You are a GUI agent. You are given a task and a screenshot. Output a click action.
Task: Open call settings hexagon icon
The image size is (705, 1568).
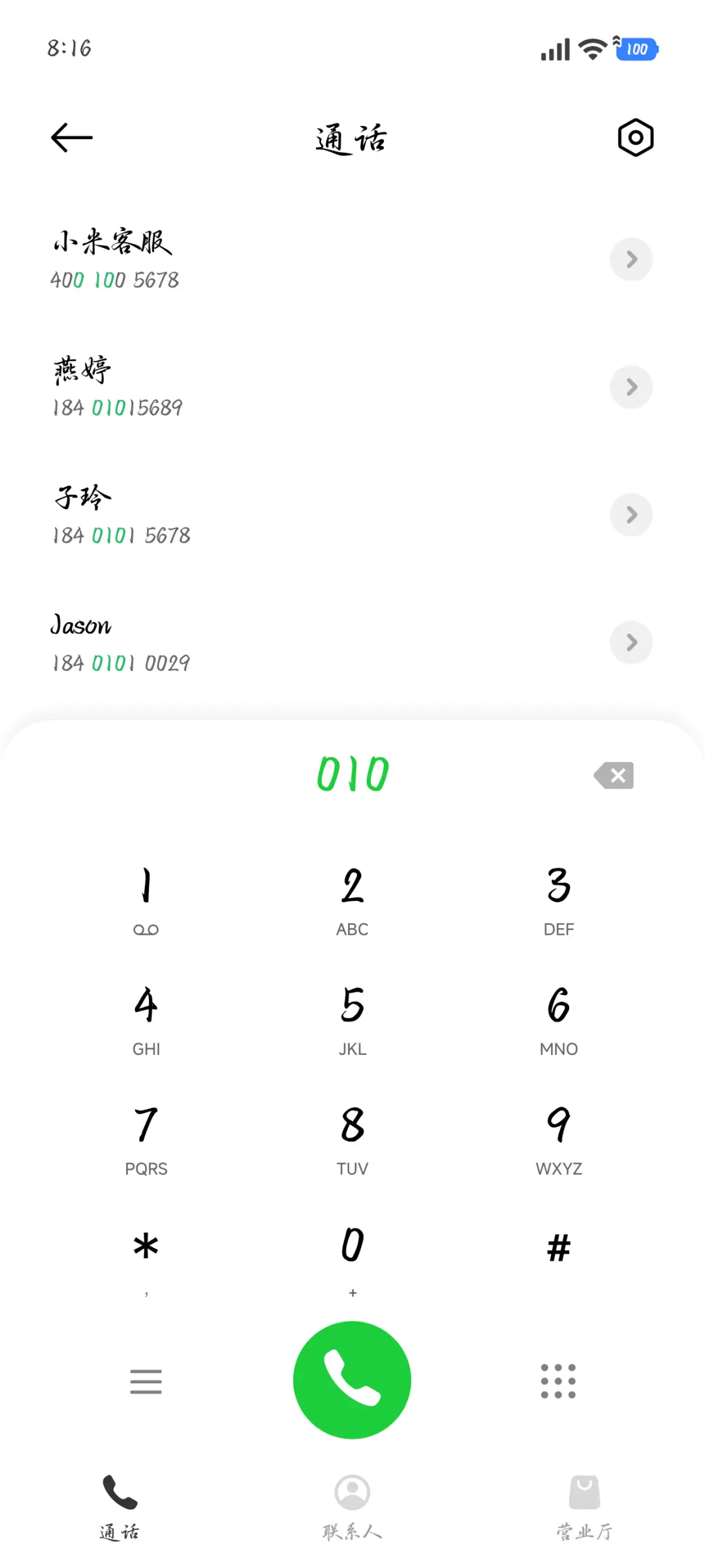(x=635, y=138)
